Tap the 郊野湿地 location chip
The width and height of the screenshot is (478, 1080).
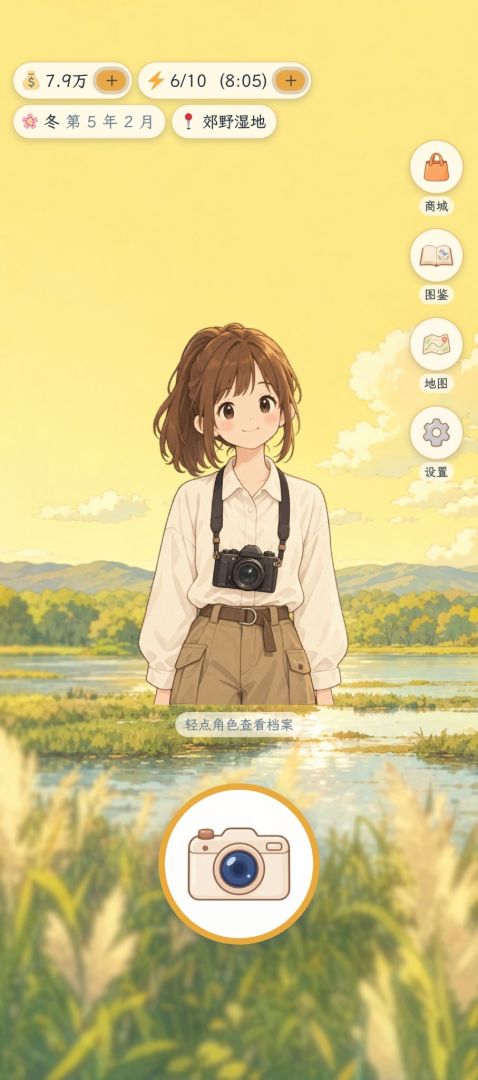[x=224, y=122]
